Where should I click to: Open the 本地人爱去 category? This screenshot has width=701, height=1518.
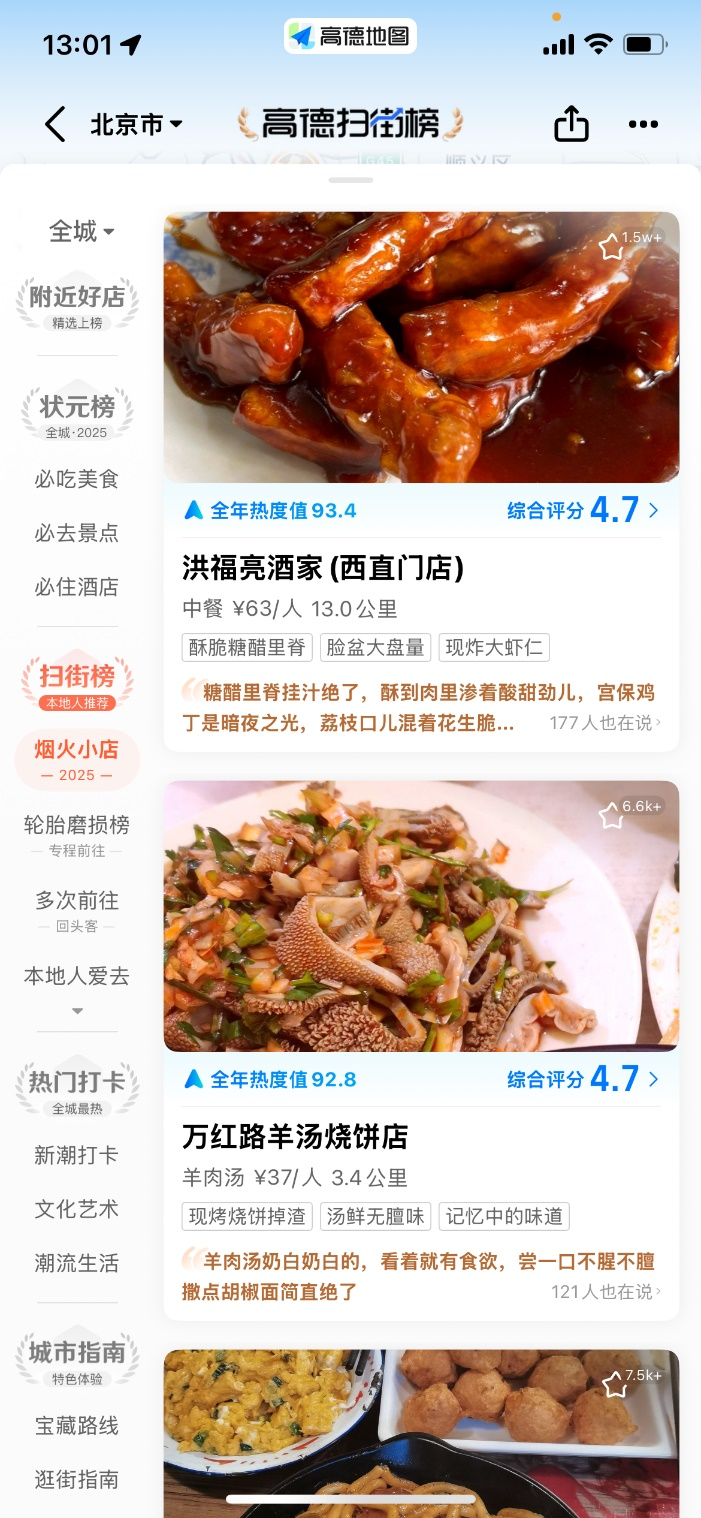pos(77,977)
